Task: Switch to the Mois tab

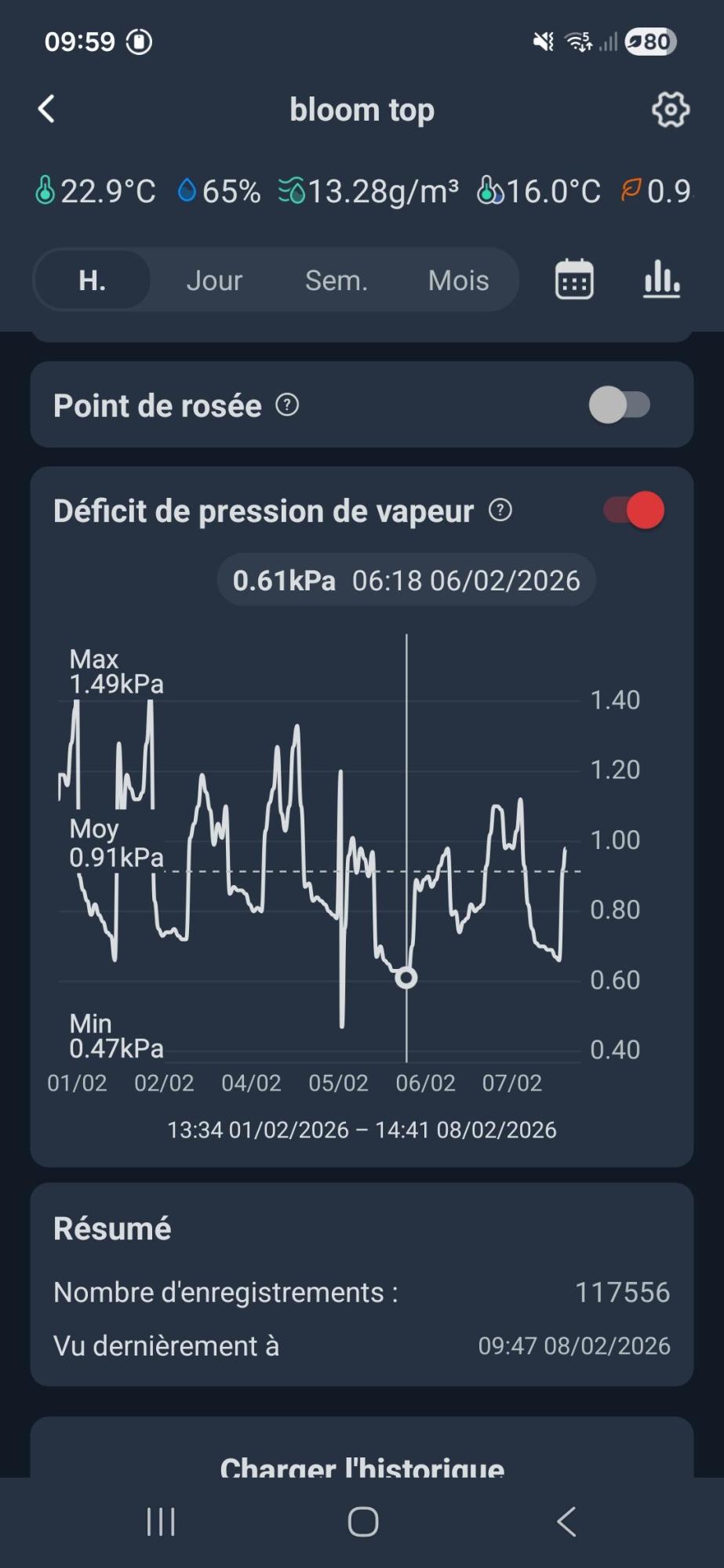Action: [x=458, y=280]
